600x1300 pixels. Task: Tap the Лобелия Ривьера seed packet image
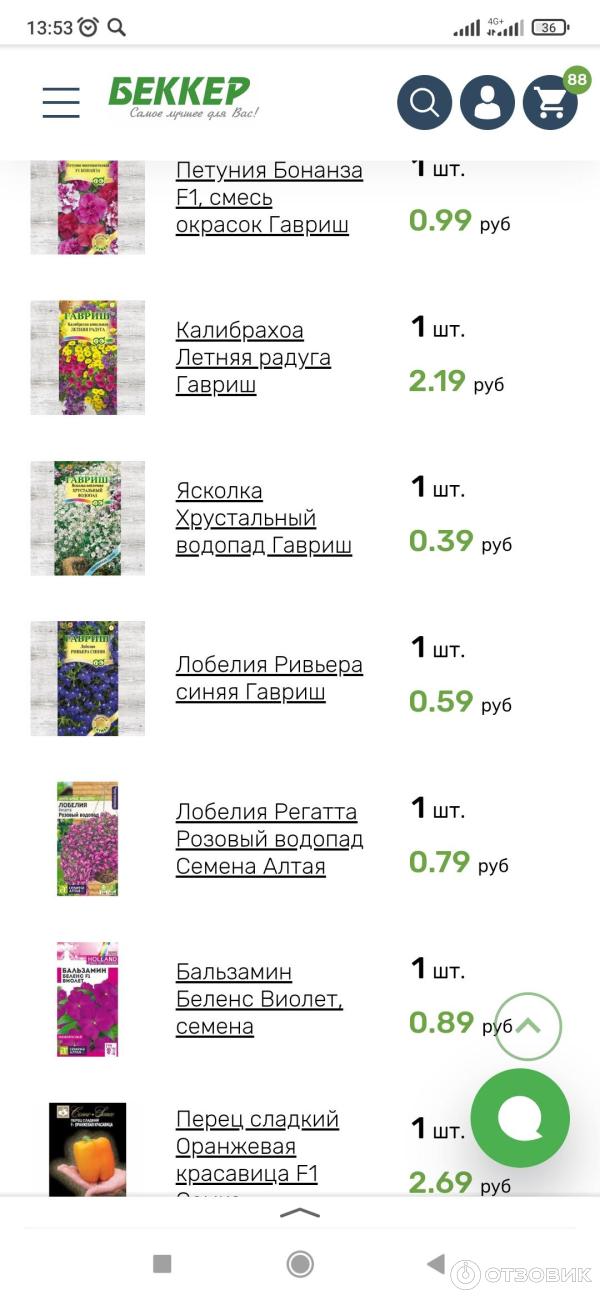[88, 678]
